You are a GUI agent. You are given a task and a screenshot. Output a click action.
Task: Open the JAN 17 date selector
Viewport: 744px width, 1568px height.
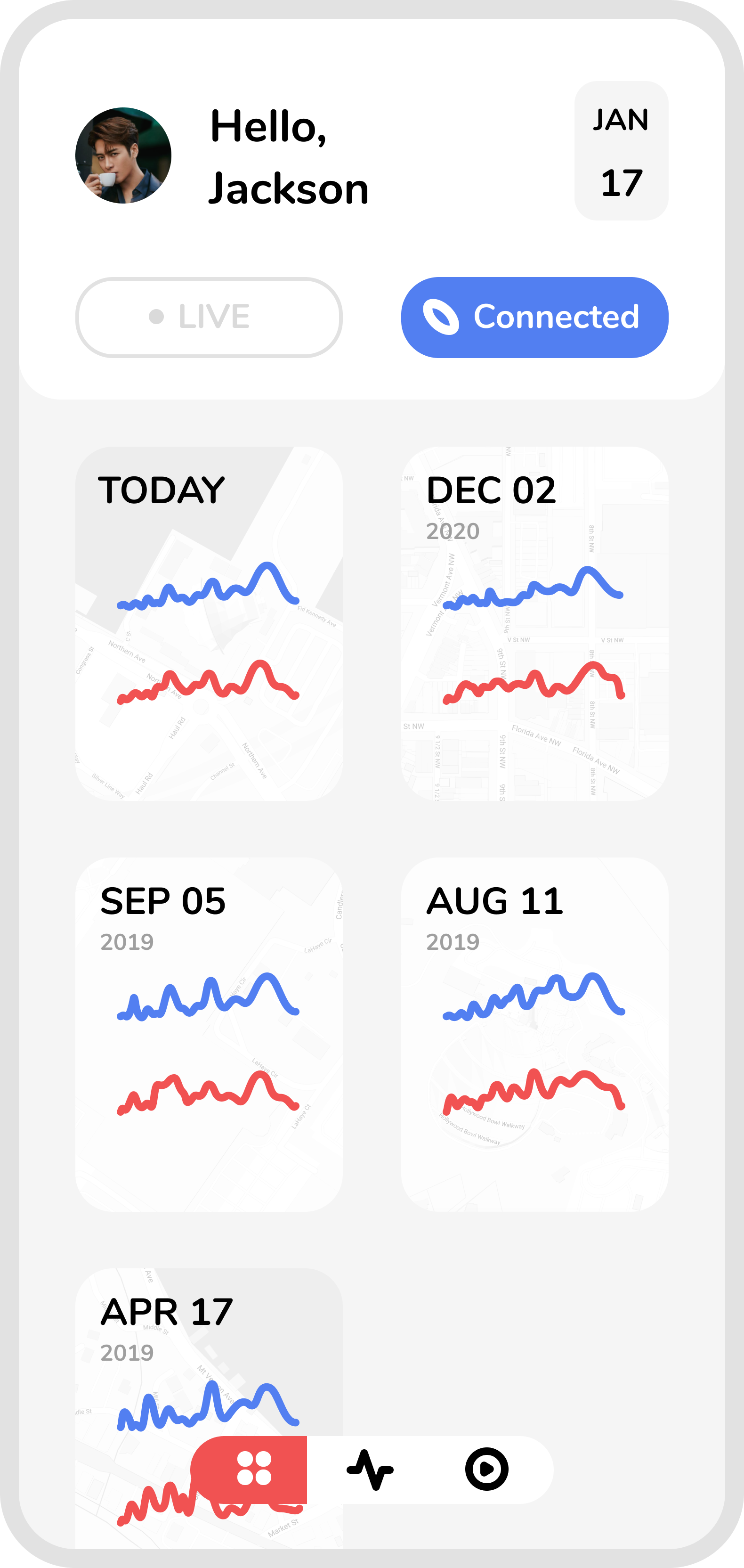point(621,151)
